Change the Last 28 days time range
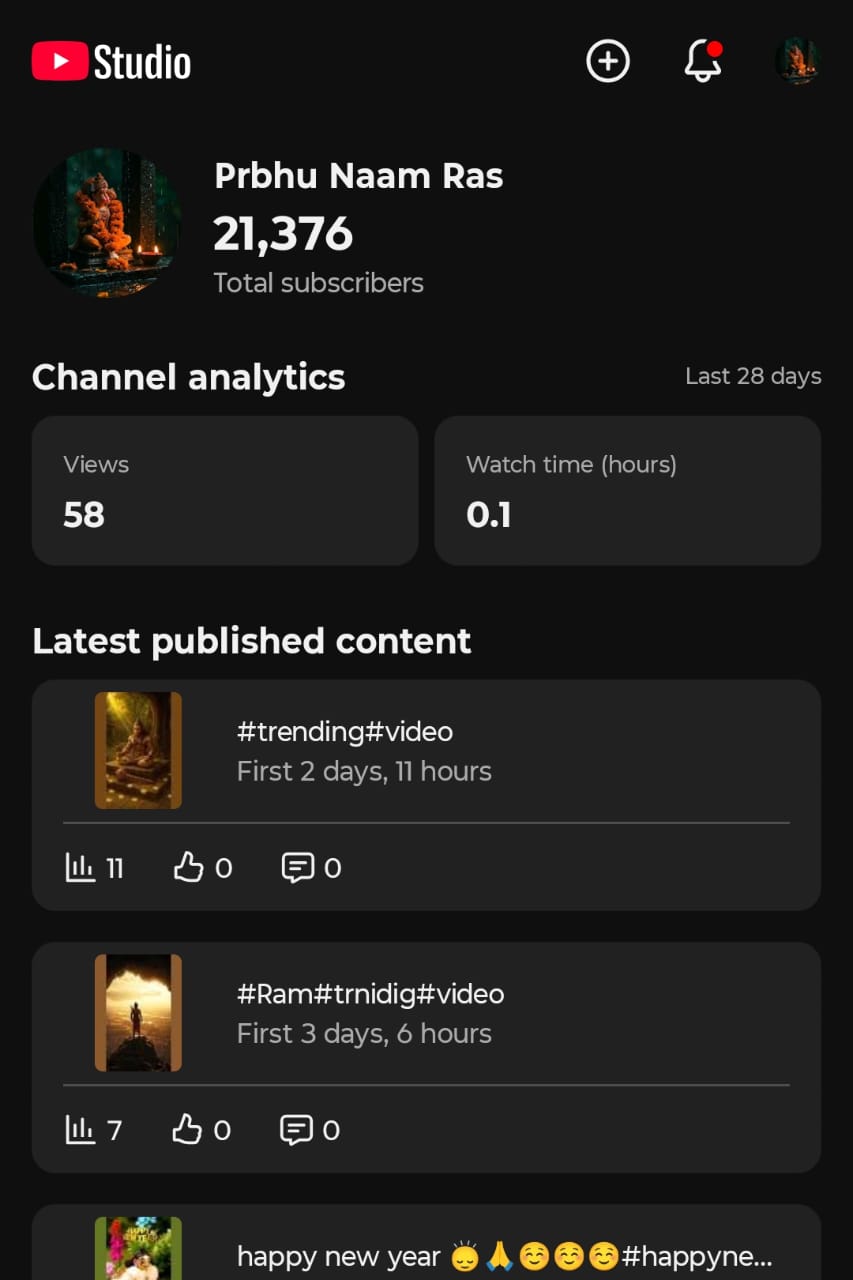The height and width of the screenshot is (1280, 853). 753,376
